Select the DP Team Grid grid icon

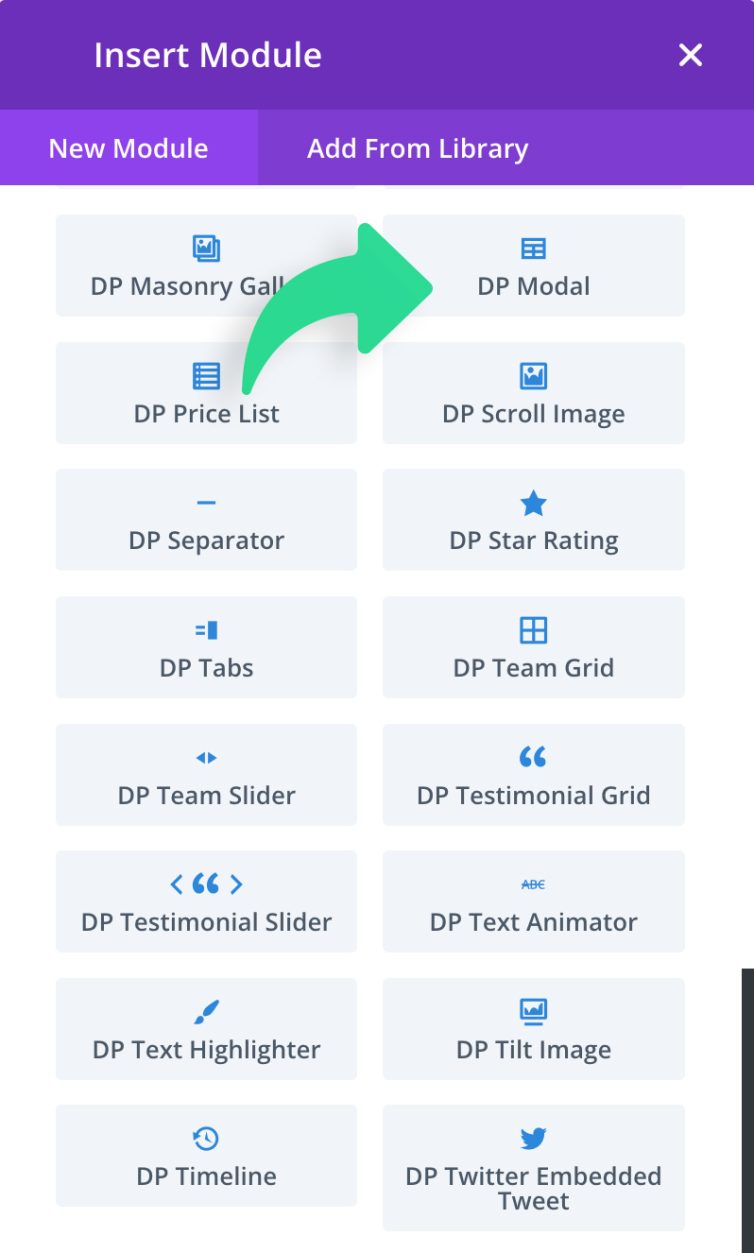pyautogui.click(x=533, y=630)
